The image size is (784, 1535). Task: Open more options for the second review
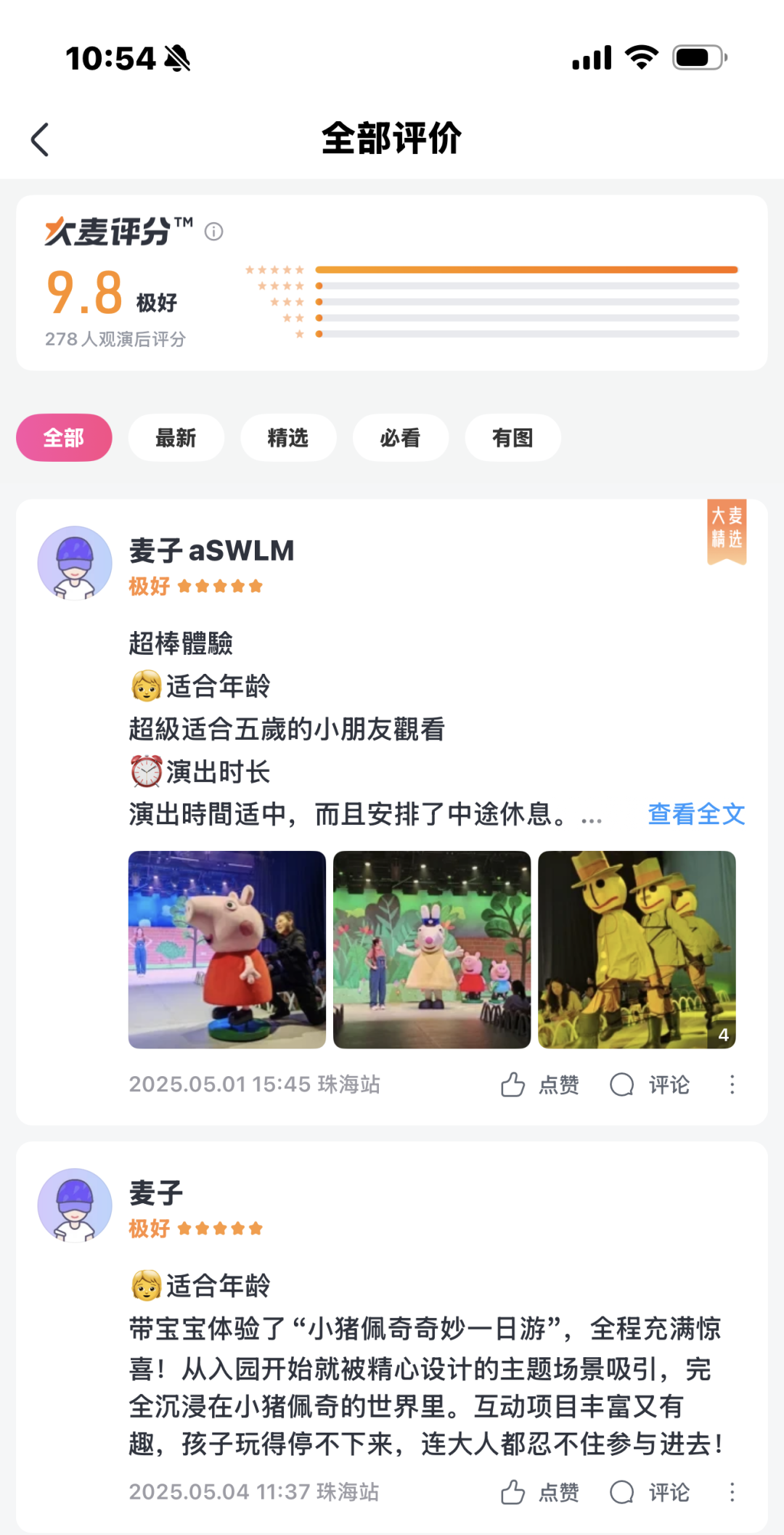point(732,1493)
